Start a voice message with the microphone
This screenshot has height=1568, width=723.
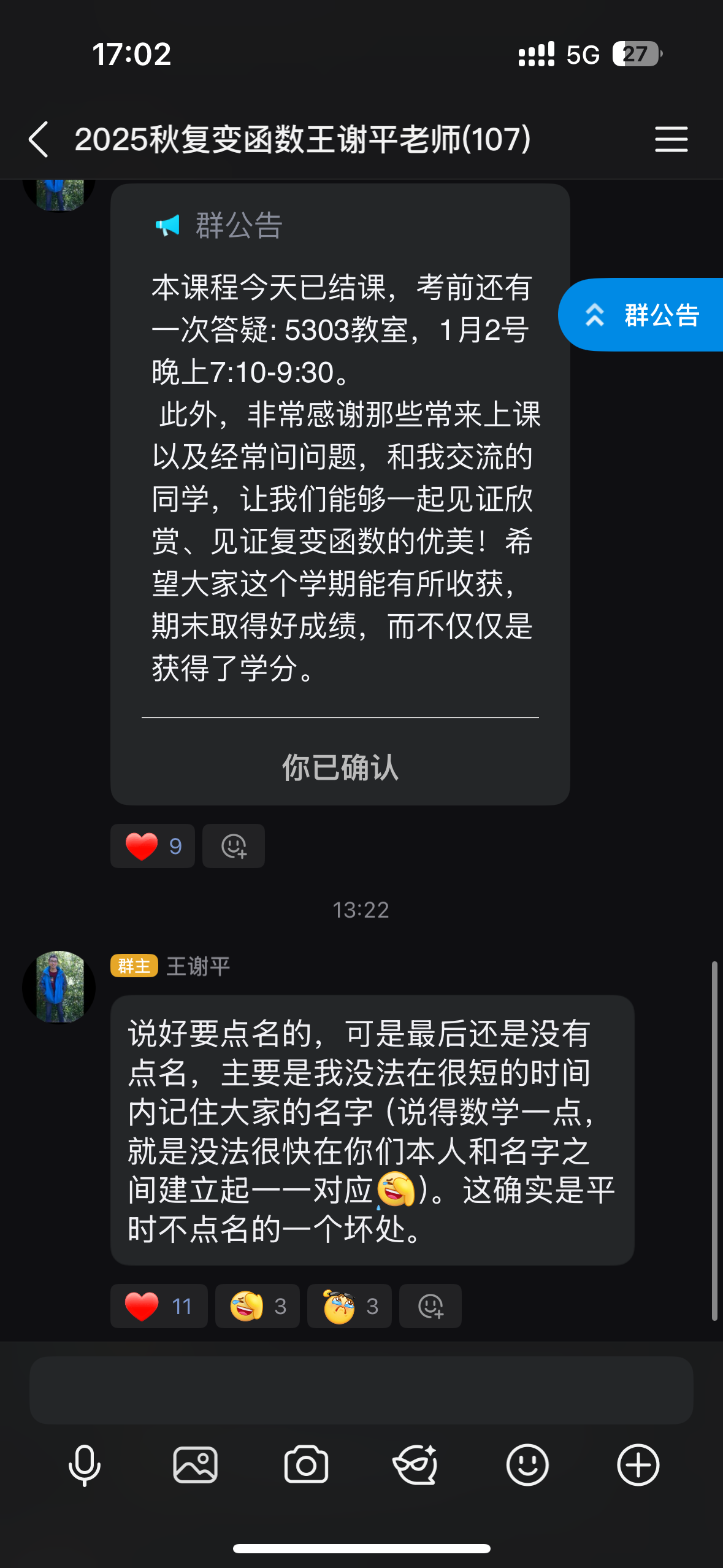85,1465
